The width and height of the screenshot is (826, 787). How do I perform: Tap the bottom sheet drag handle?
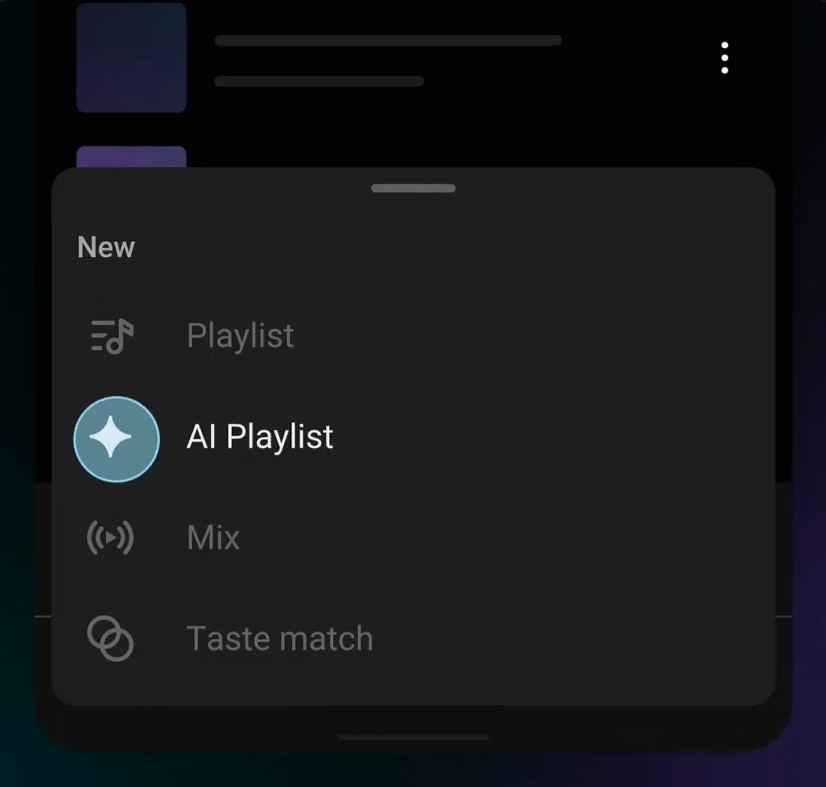coord(413,188)
